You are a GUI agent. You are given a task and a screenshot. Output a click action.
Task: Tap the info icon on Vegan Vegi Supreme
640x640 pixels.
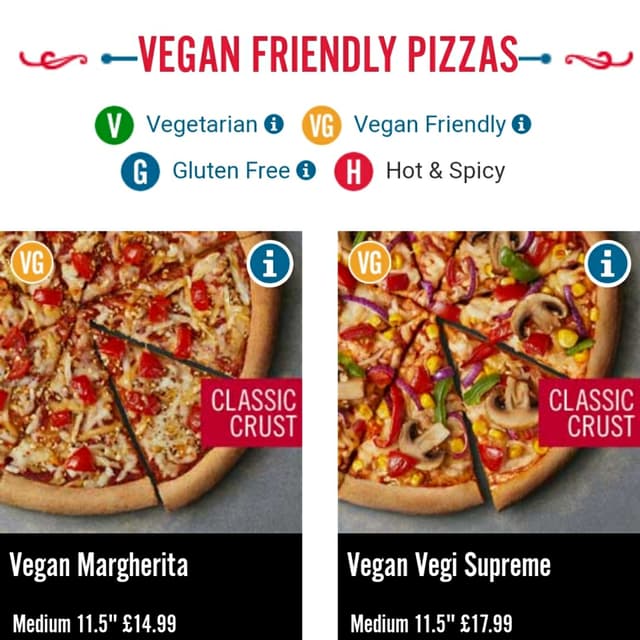[x=607, y=264]
